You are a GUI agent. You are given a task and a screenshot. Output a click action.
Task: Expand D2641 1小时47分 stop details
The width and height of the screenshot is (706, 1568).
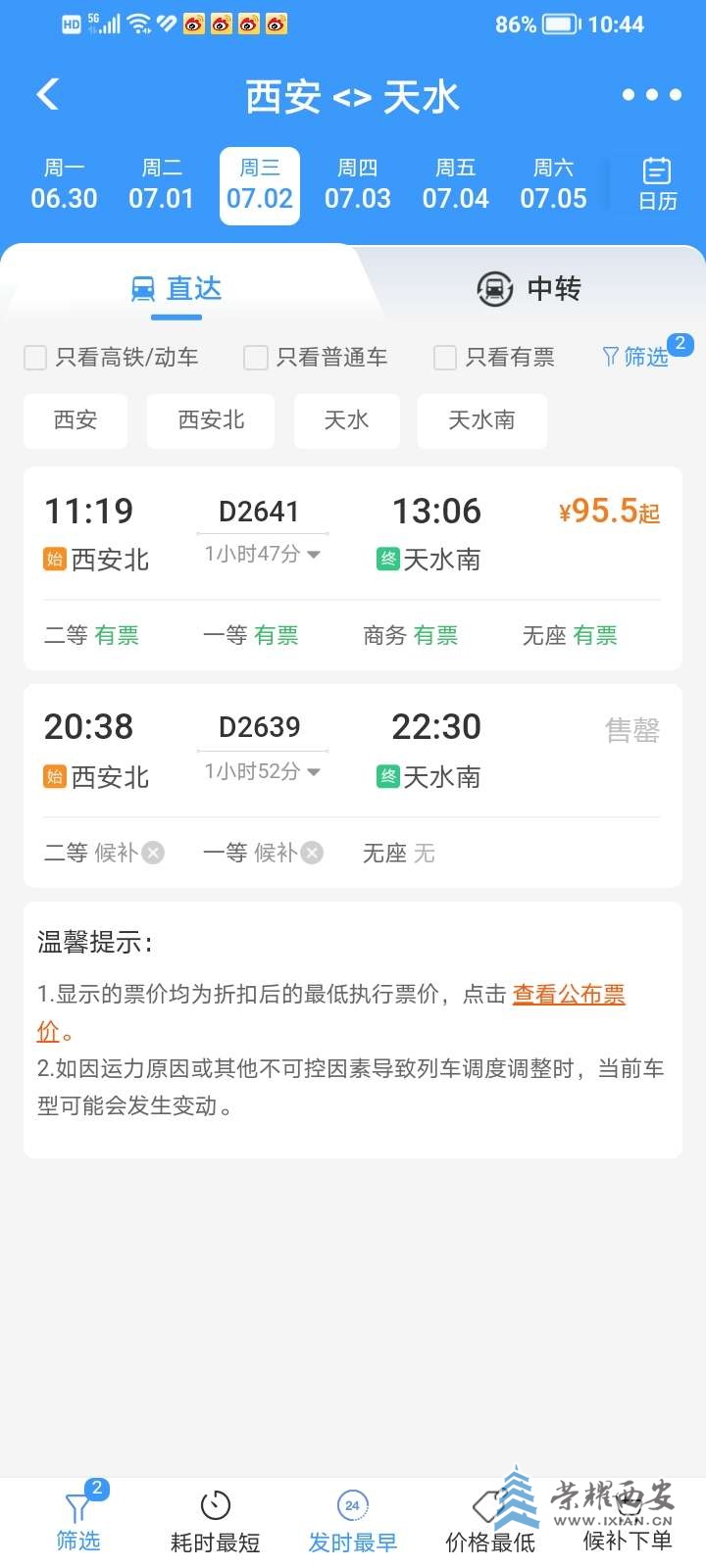coord(262,555)
